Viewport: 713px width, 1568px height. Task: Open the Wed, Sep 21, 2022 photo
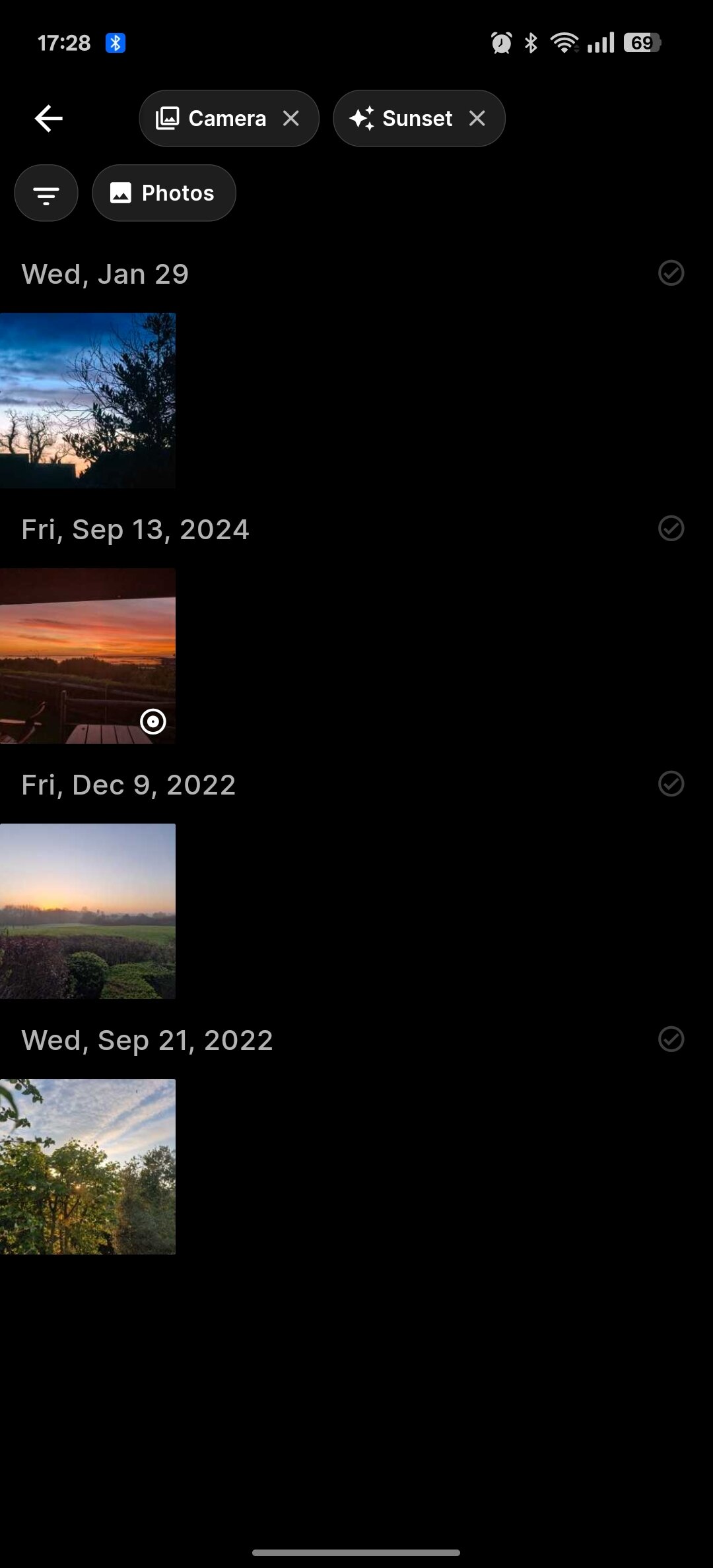point(88,1167)
